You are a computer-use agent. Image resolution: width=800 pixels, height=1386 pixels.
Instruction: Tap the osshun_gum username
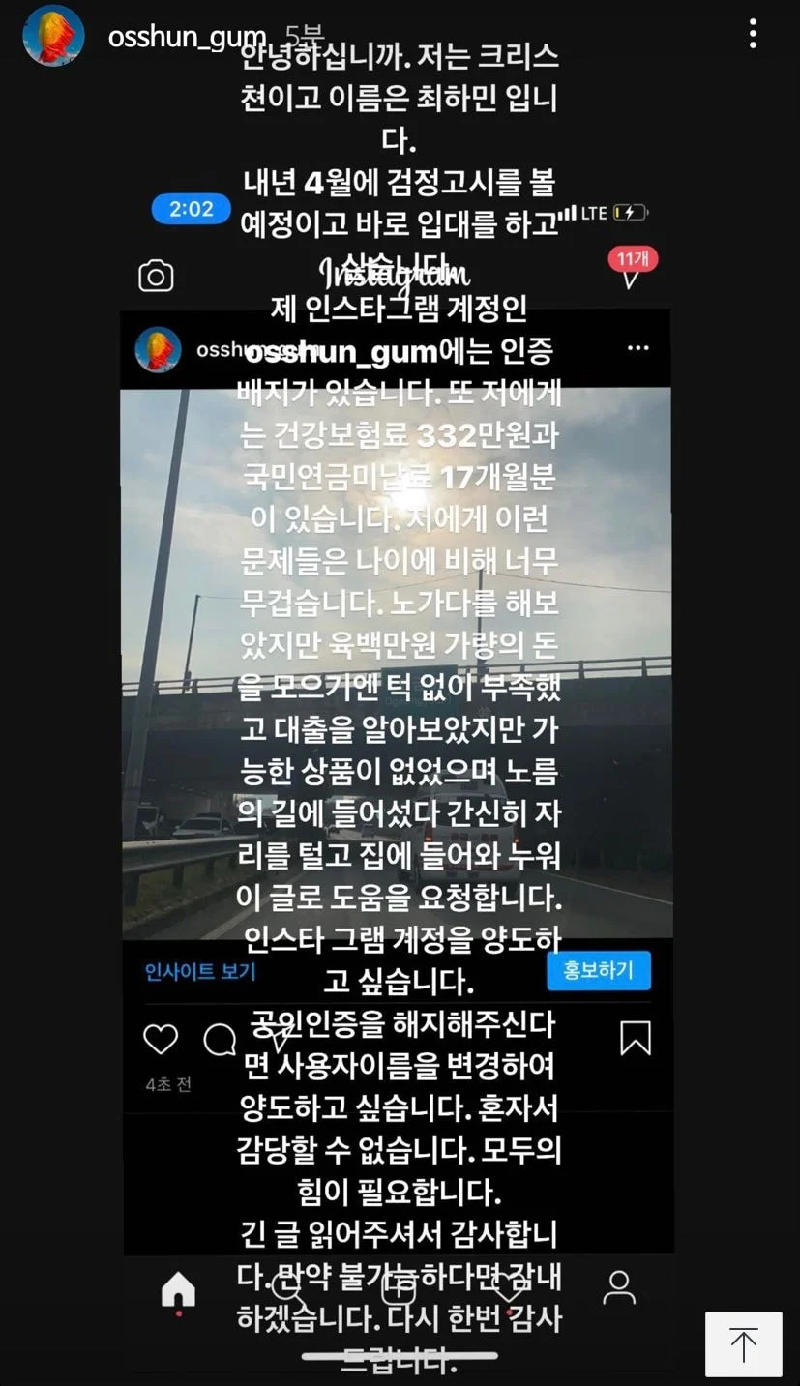(186, 37)
